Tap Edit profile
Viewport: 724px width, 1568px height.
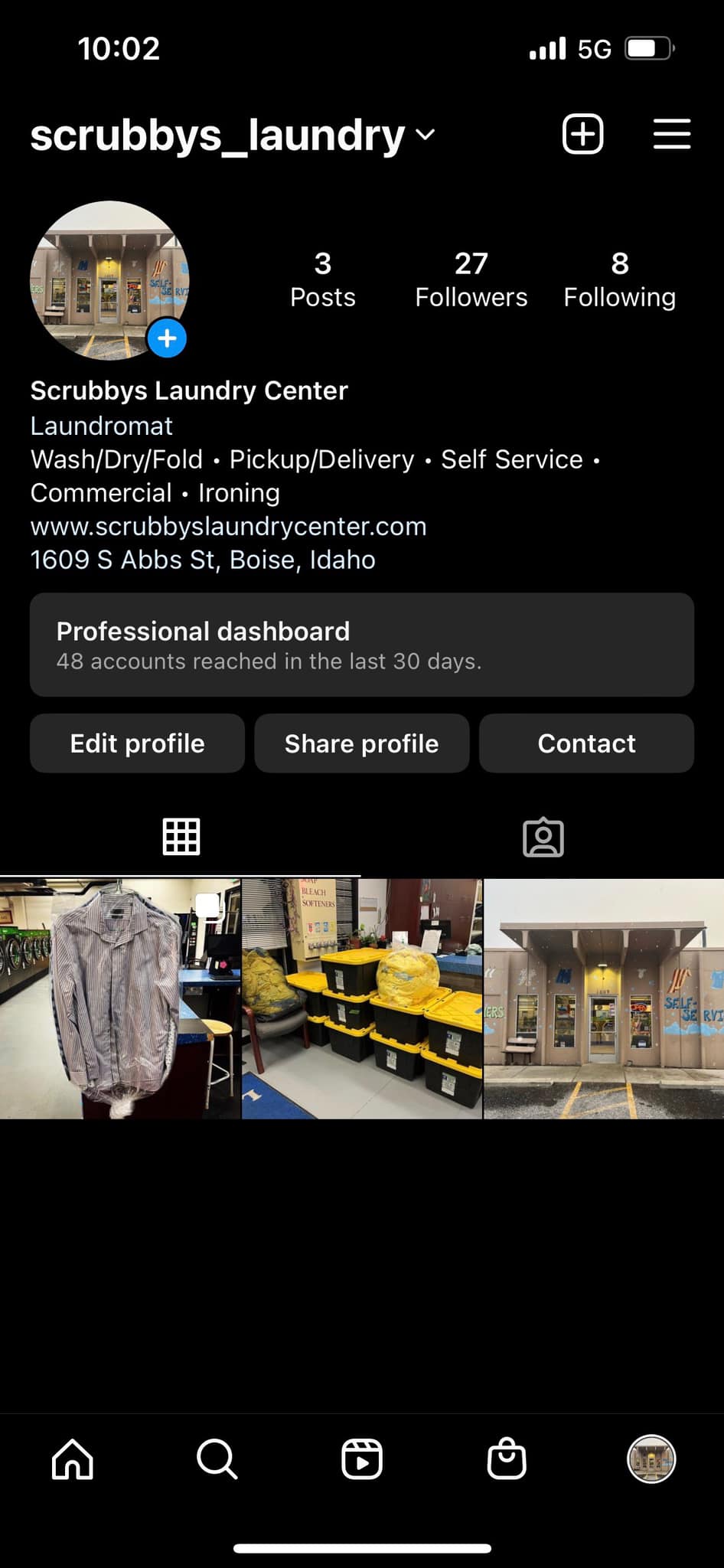pos(137,743)
